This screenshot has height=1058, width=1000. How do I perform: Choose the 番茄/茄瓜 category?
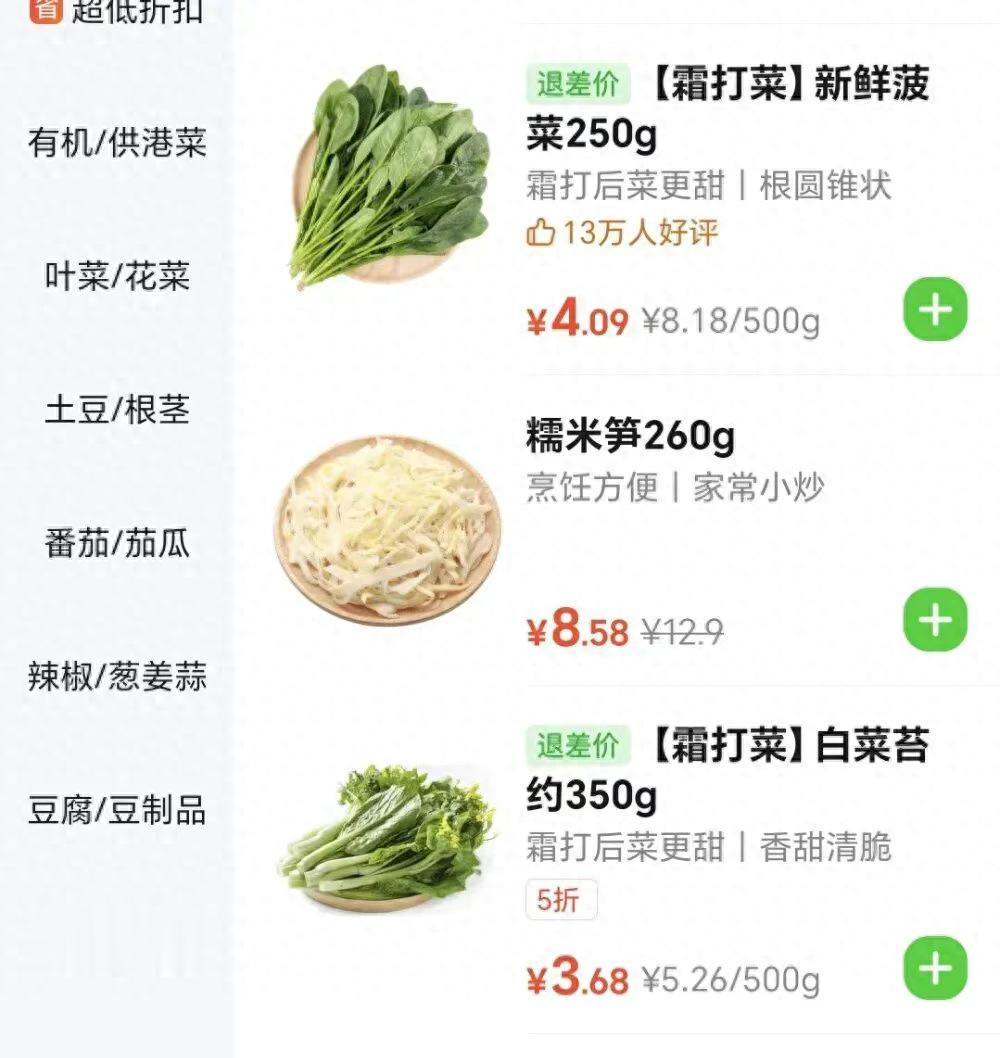coord(117,544)
